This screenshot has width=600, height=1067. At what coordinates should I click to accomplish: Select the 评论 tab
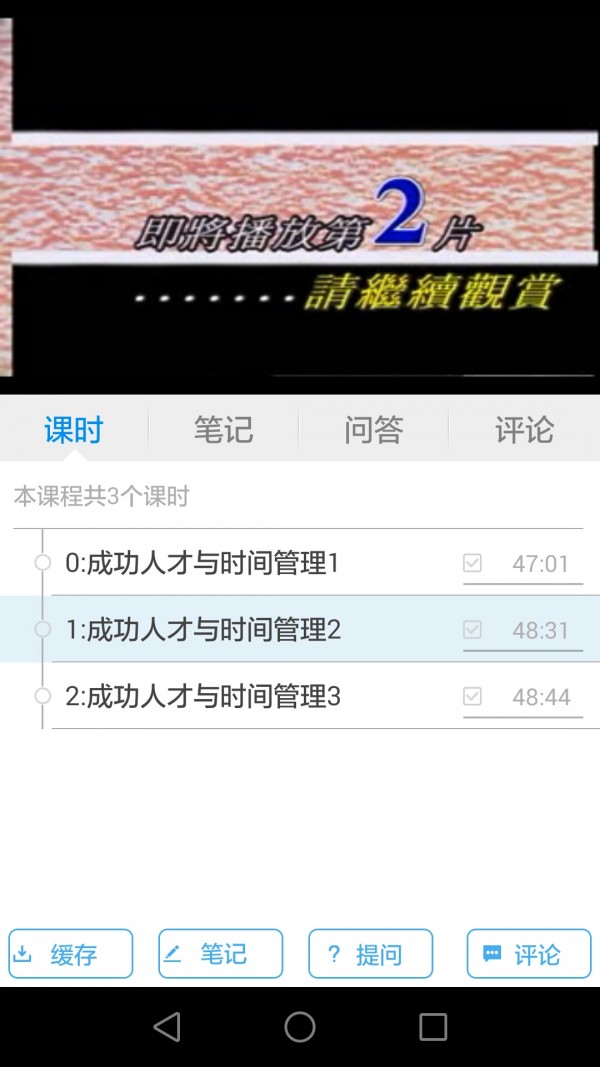click(524, 430)
